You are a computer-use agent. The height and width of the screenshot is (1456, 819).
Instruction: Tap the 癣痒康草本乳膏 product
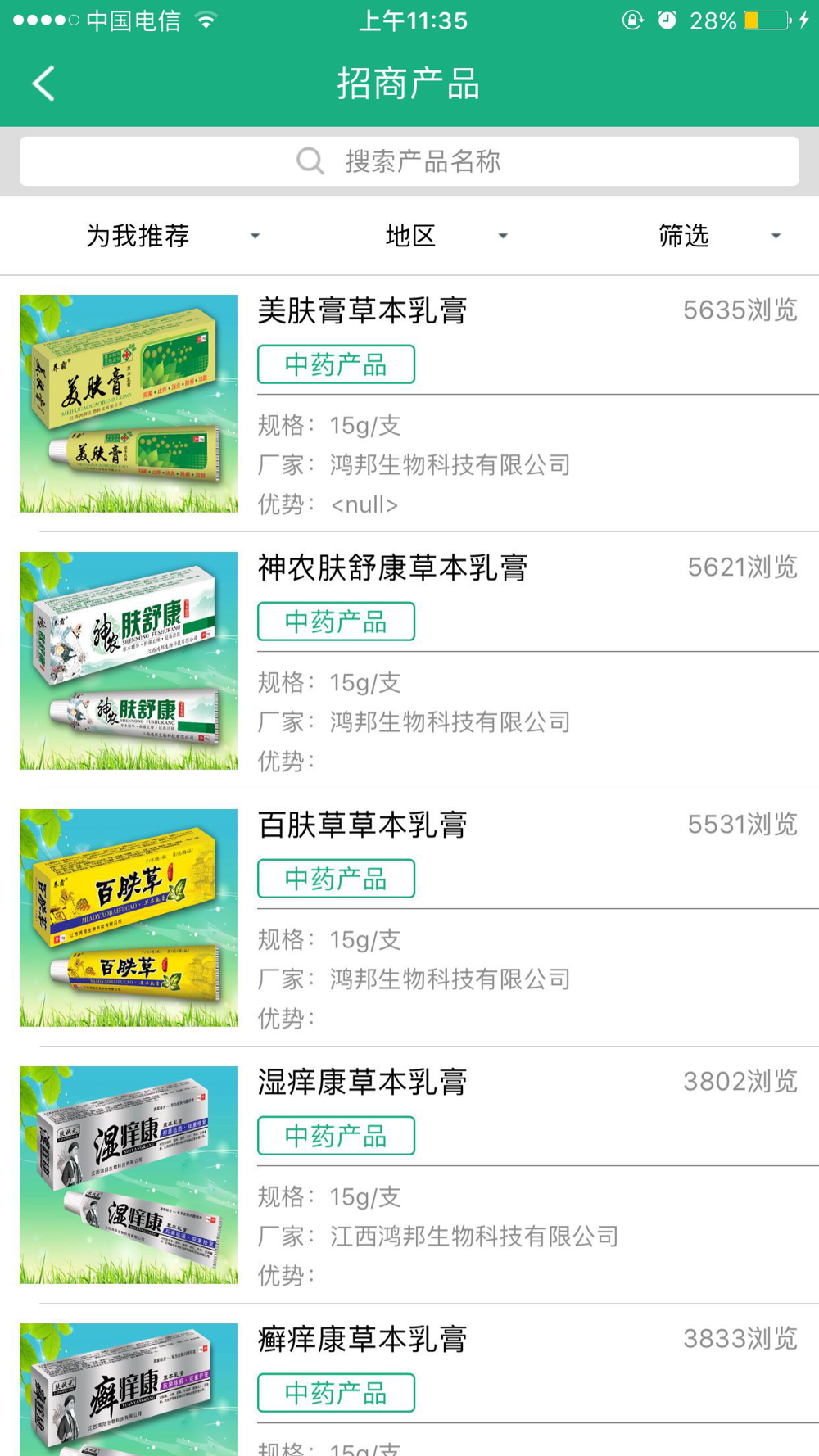point(362,1340)
